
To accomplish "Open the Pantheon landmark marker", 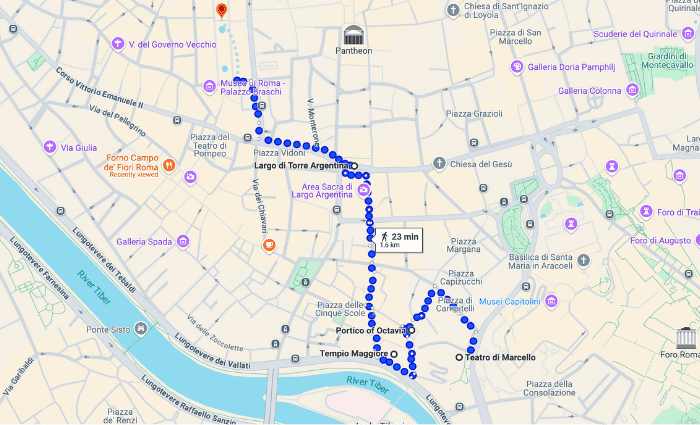I will (x=353, y=34).
